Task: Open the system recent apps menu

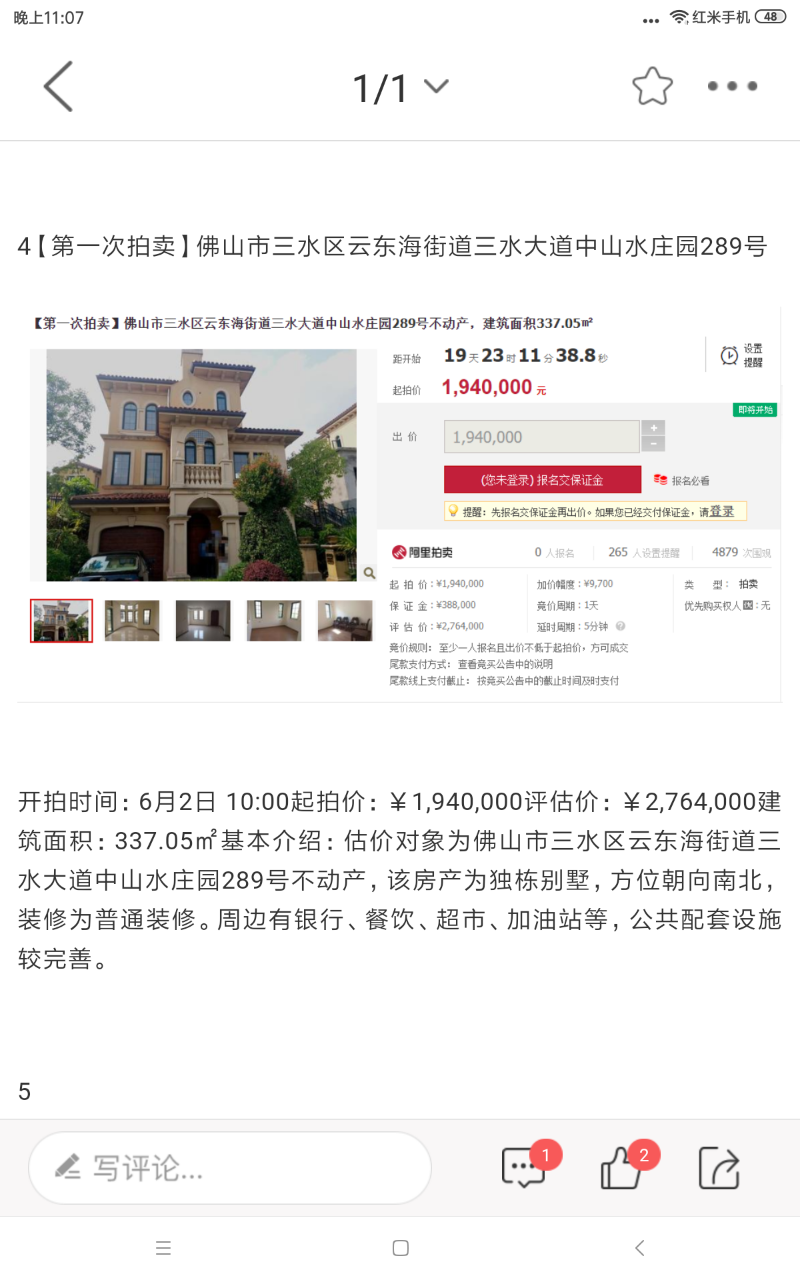Action: click(x=163, y=1248)
